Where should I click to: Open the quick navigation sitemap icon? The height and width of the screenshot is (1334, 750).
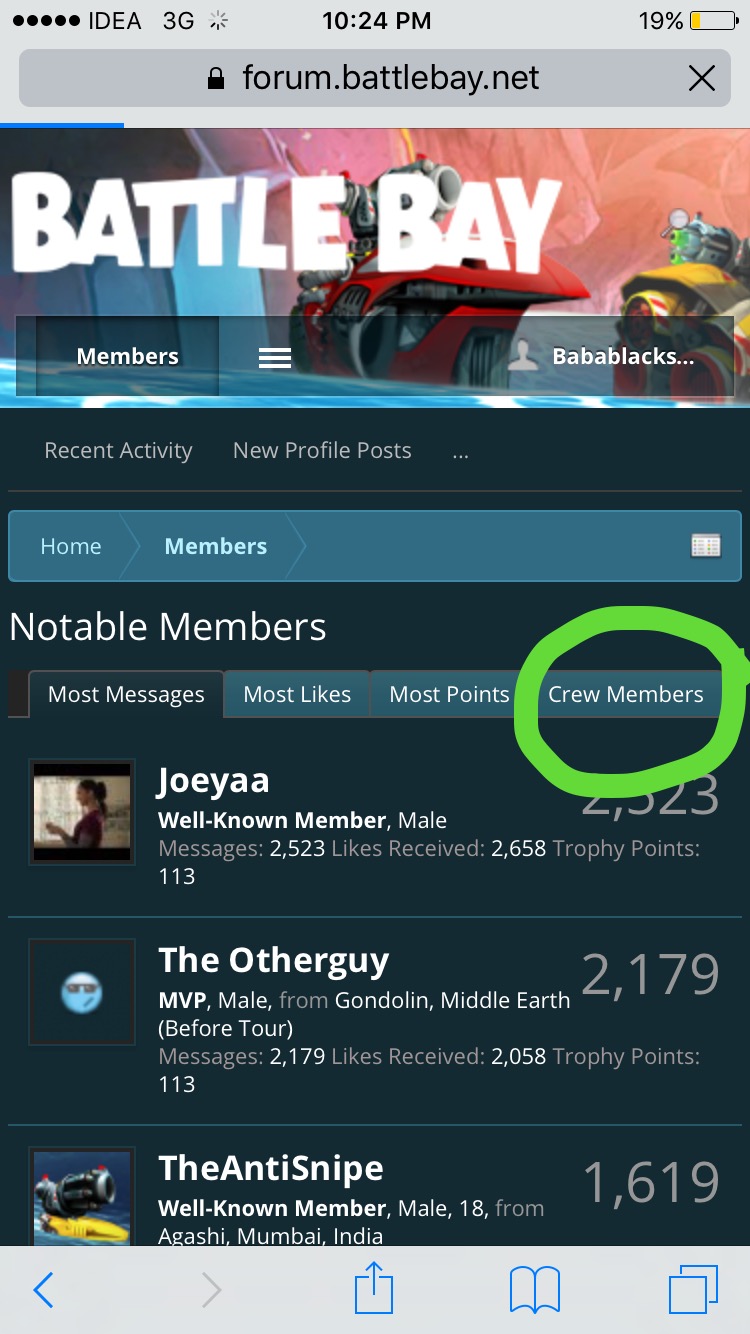click(x=706, y=546)
